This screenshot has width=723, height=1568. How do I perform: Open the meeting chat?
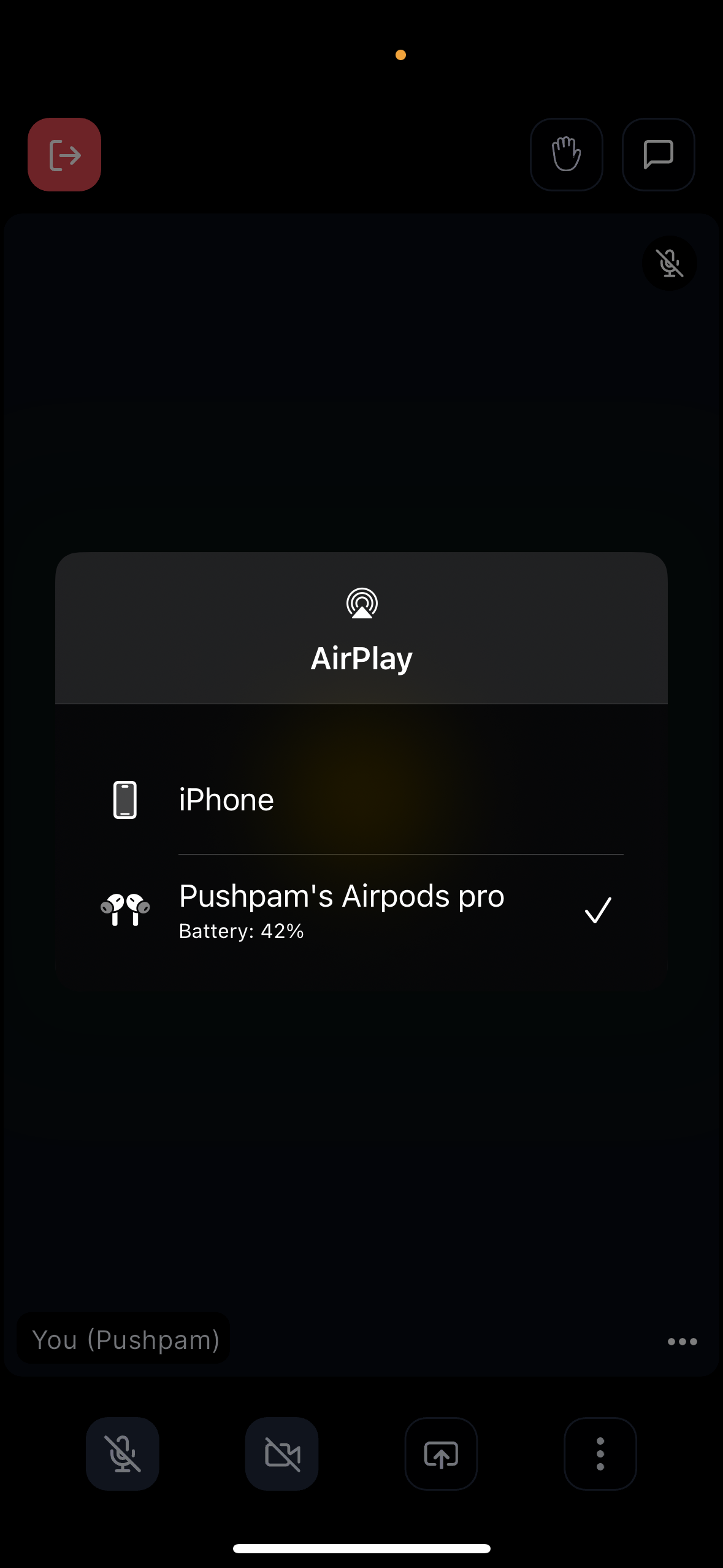[x=658, y=155]
